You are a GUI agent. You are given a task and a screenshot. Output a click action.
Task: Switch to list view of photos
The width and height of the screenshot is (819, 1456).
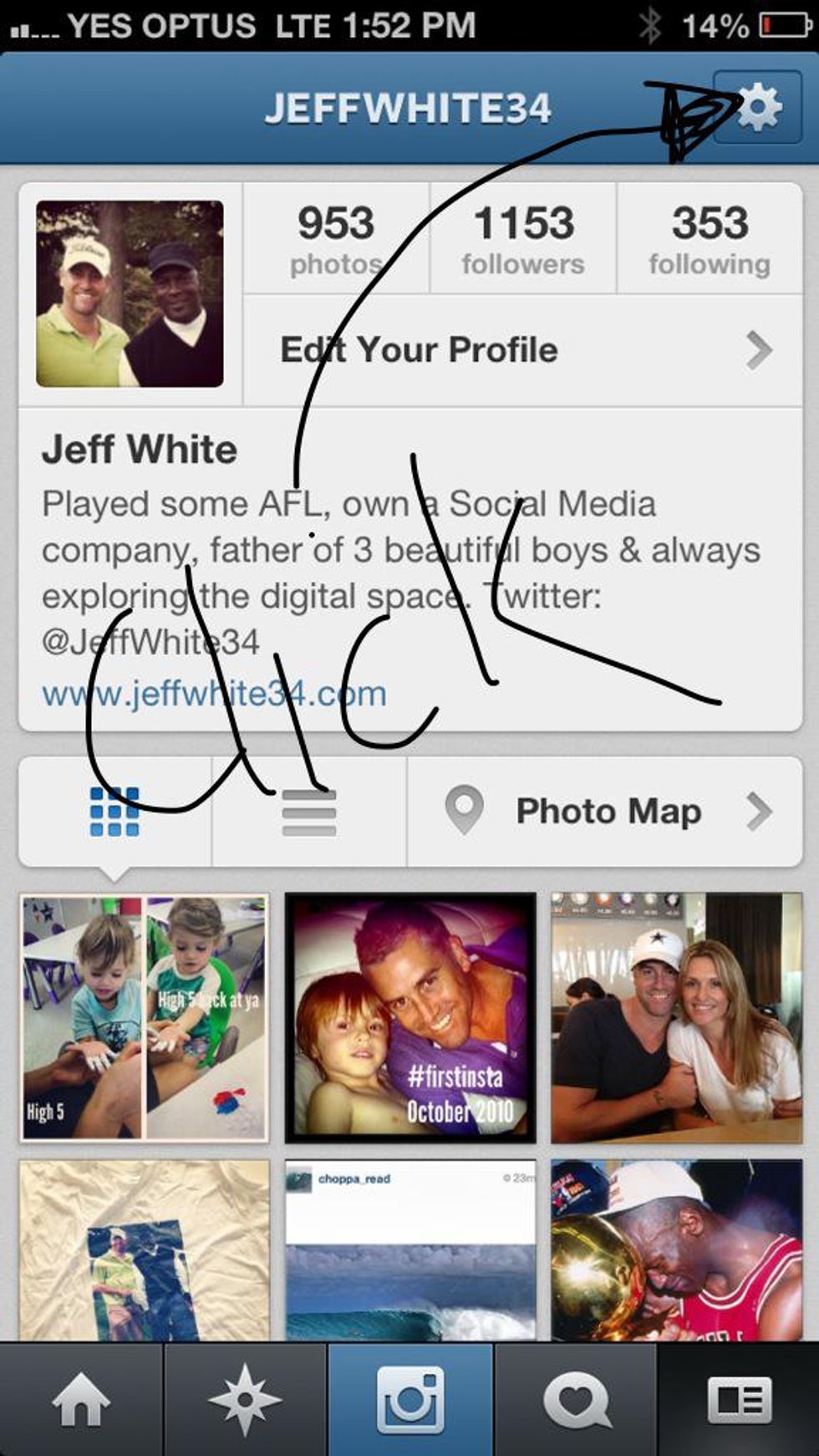(309, 812)
